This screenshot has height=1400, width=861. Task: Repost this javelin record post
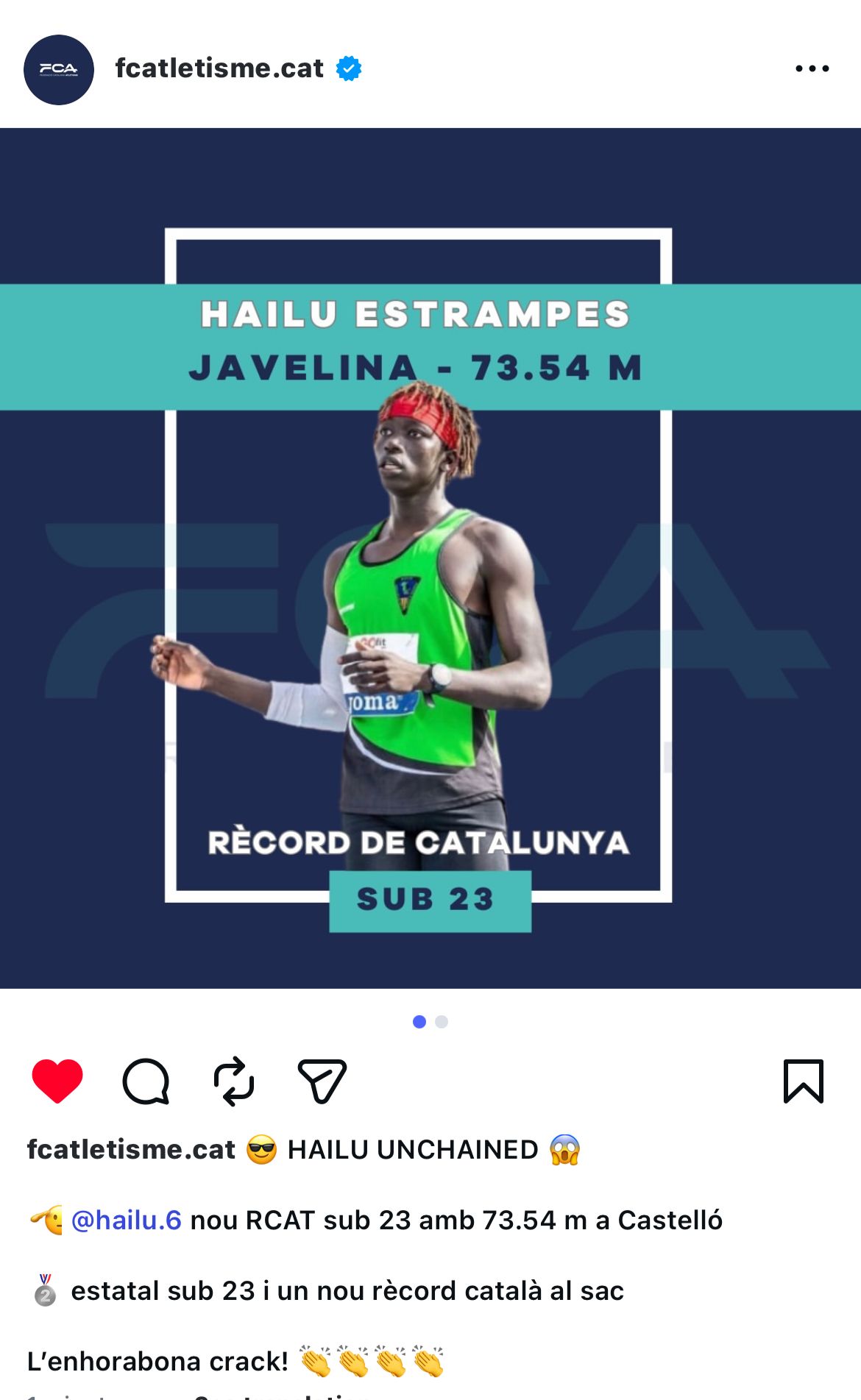[x=234, y=1081]
